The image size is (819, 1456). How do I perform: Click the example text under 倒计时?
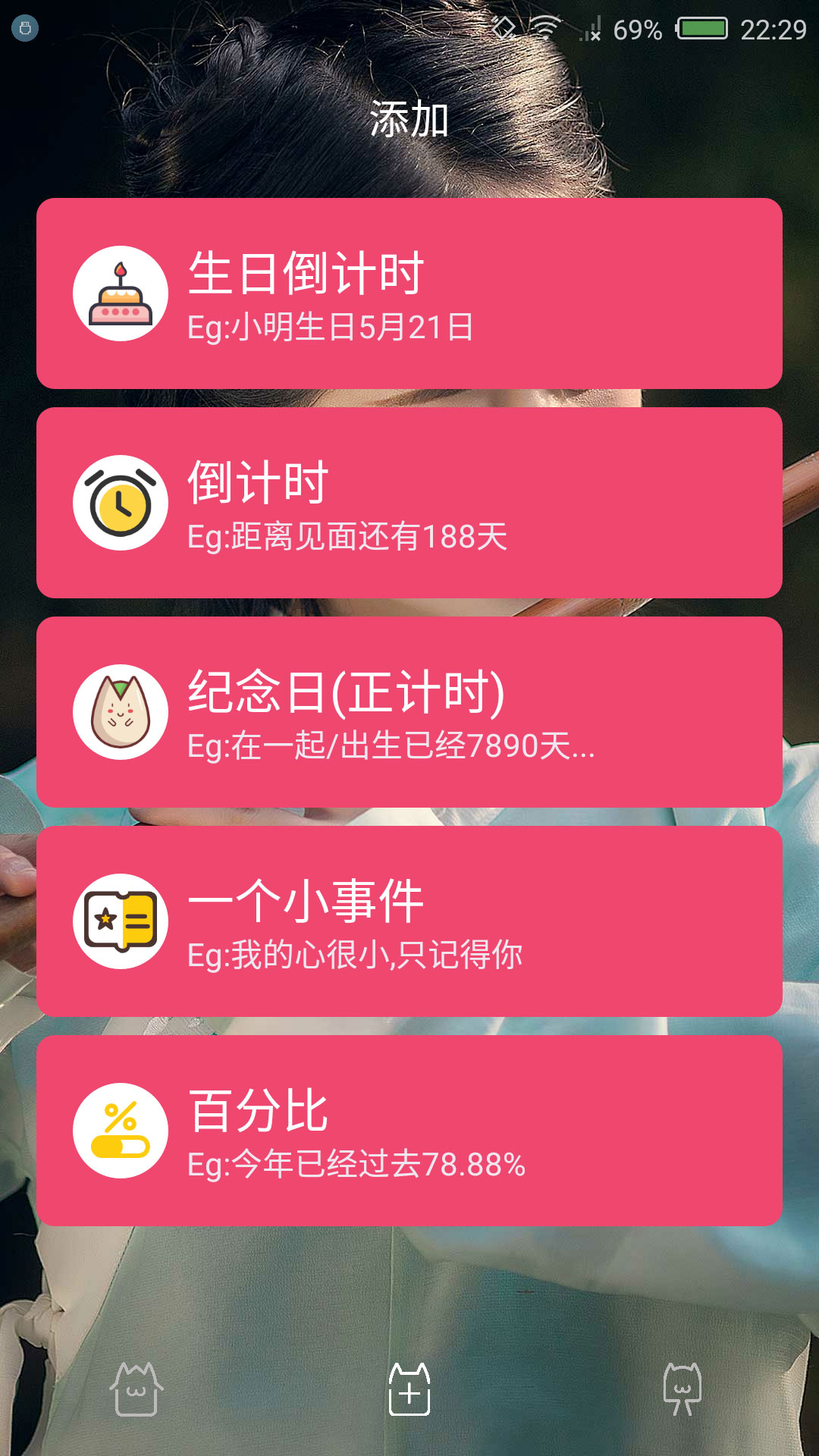(x=349, y=540)
